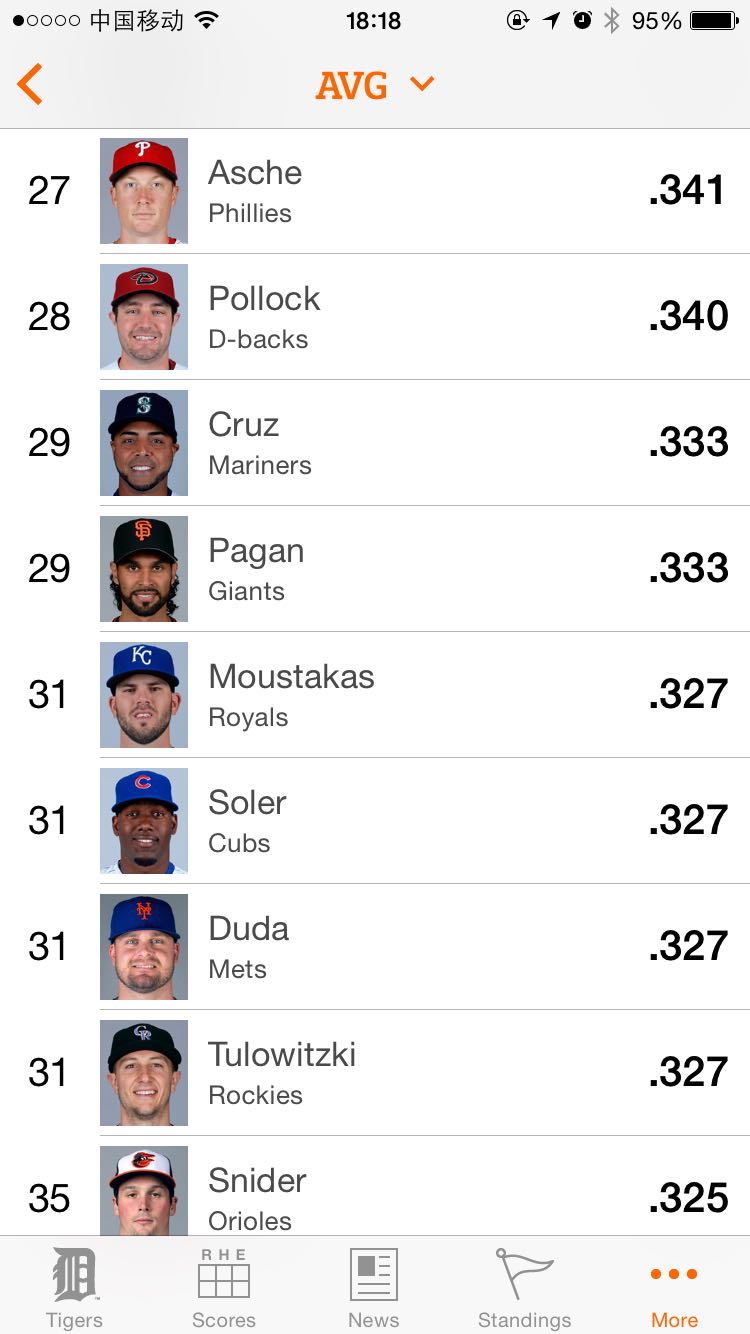Open Soler of the Cubs
This screenshot has height=1334, width=750.
375,821
